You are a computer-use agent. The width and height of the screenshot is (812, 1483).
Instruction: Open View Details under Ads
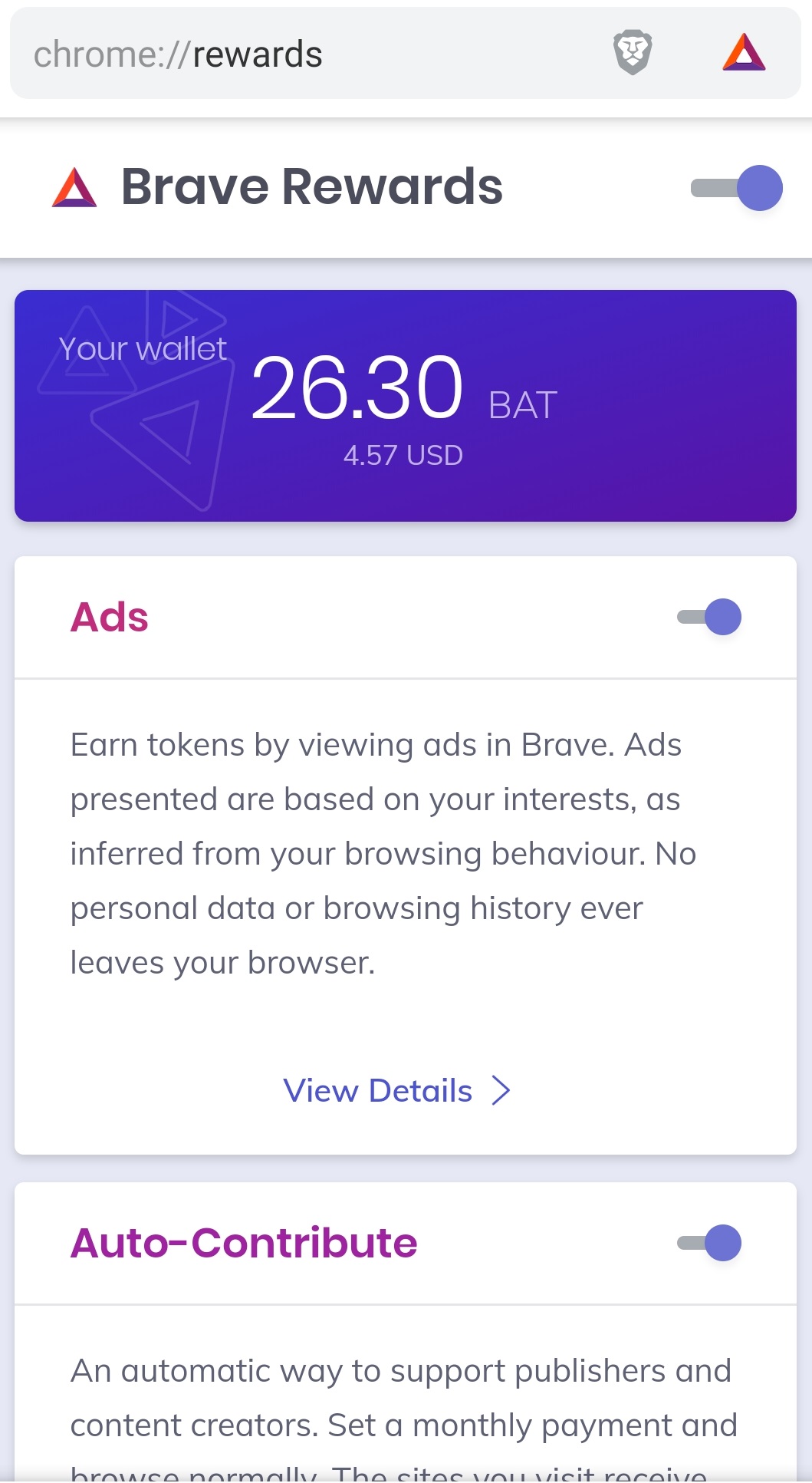click(396, 1090)
